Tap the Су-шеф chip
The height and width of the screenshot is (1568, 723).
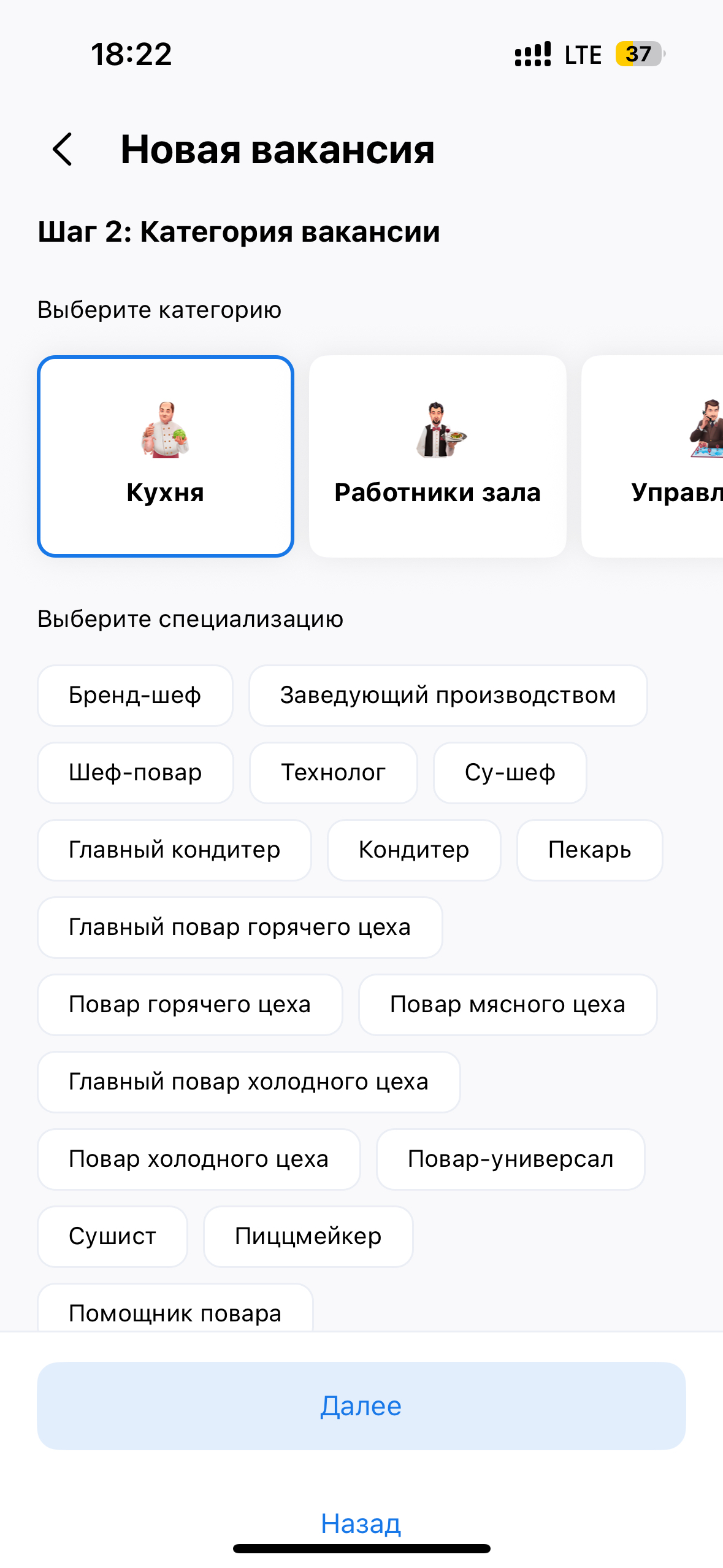[x=510, y=773]
